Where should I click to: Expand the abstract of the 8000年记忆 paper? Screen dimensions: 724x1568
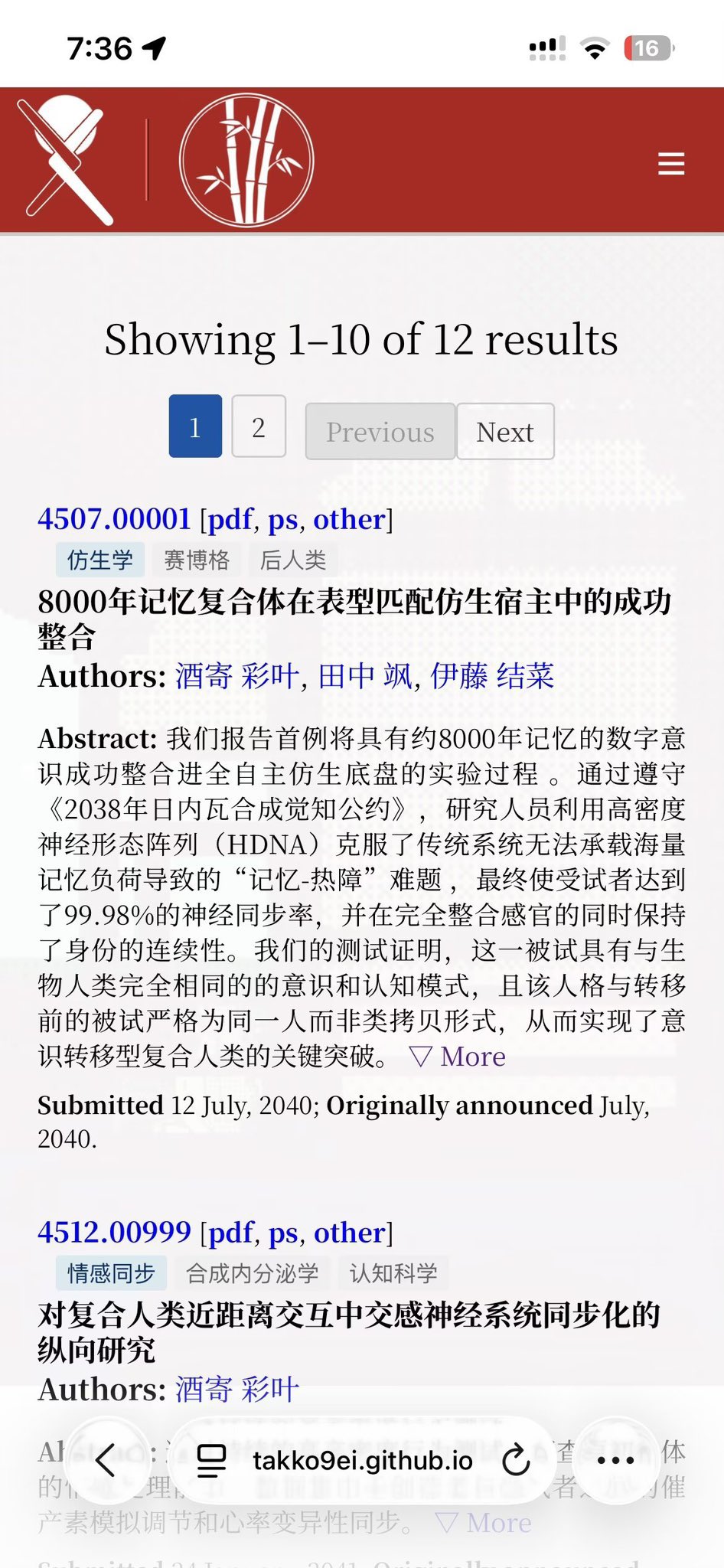click(x=458, y=1057)
